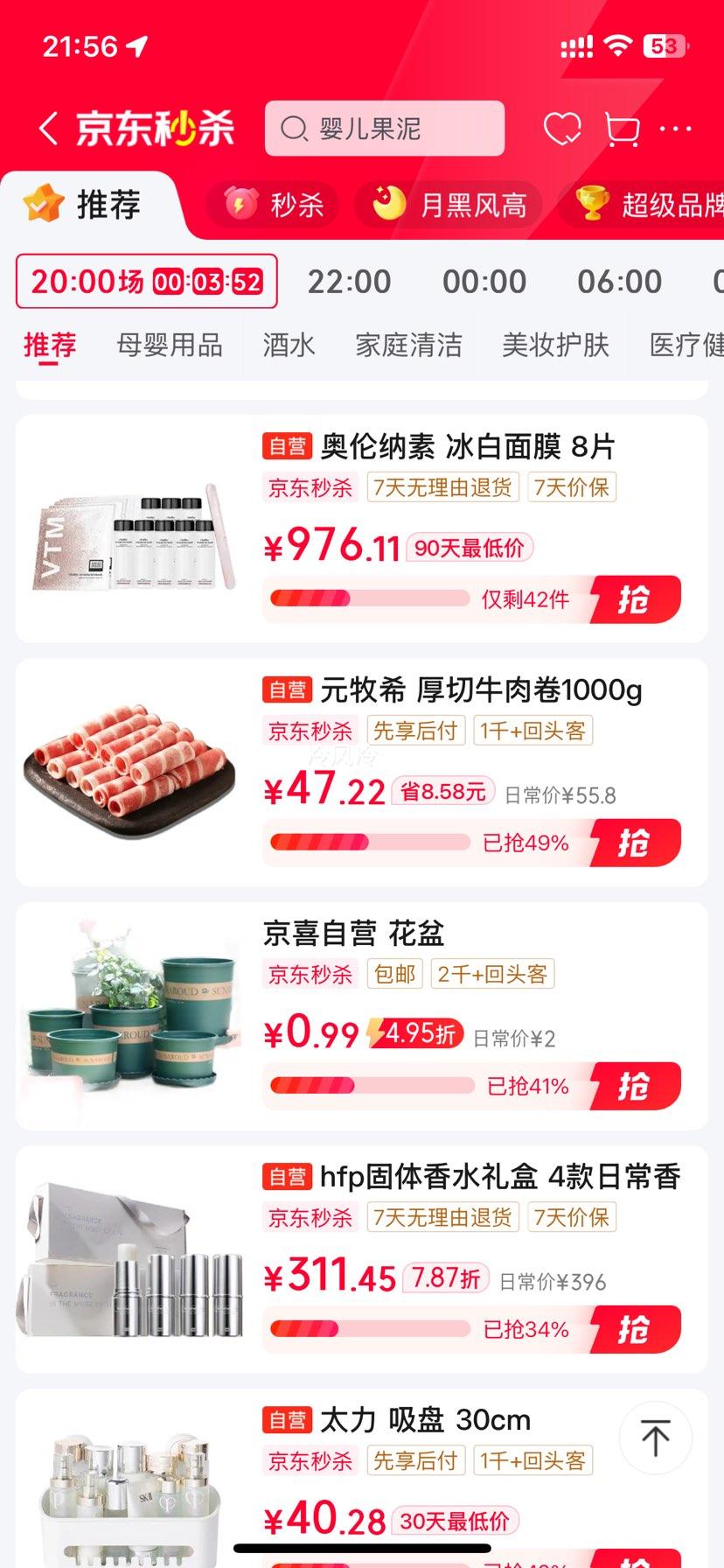Select the 22:00 session tab
The width and height of the screenshot is (724, 1568).
click(348, 281)
